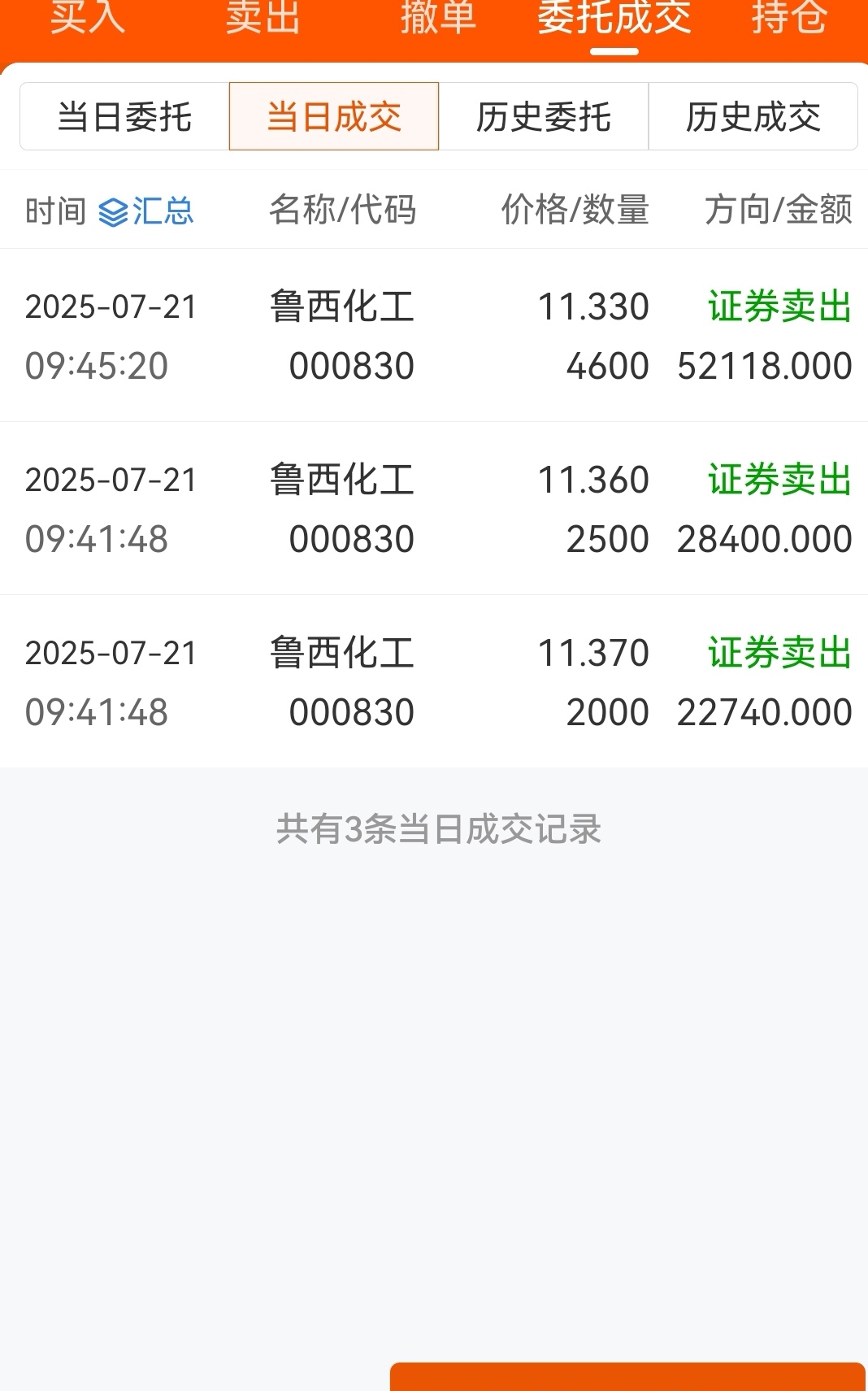Open the 09:45:20 鲁西化工 trade at 11.330
The height and width of the screenshot is (1391, 868).
point(434,335)
